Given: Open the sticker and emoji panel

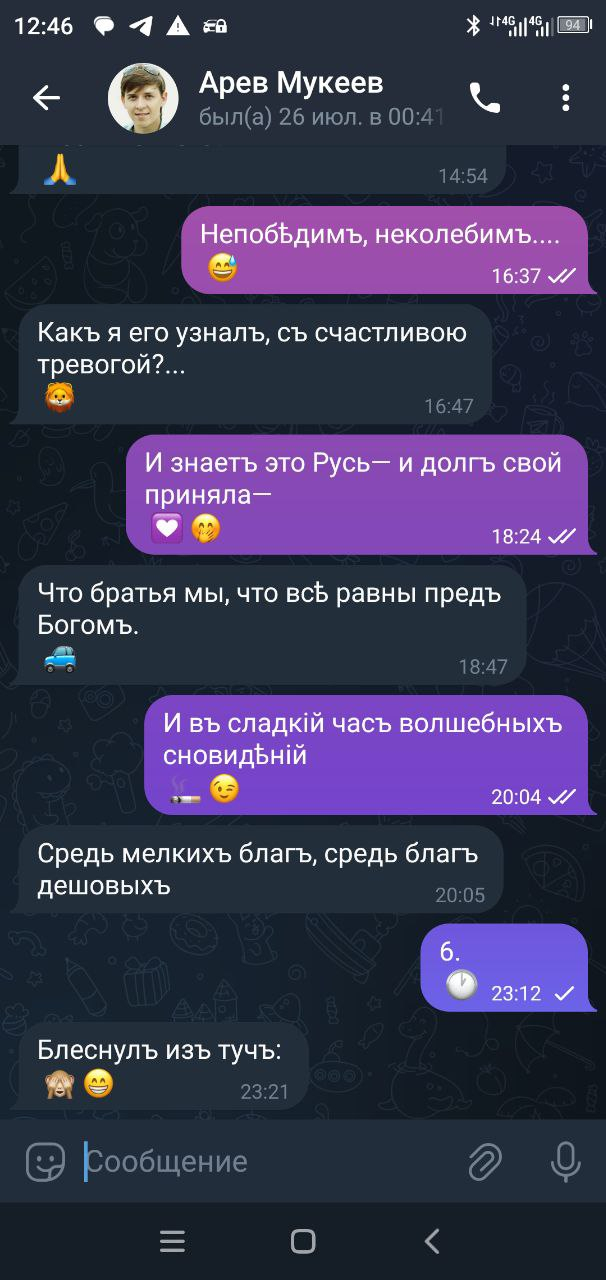Looking at the screenshot, I should pos(45,1161).
